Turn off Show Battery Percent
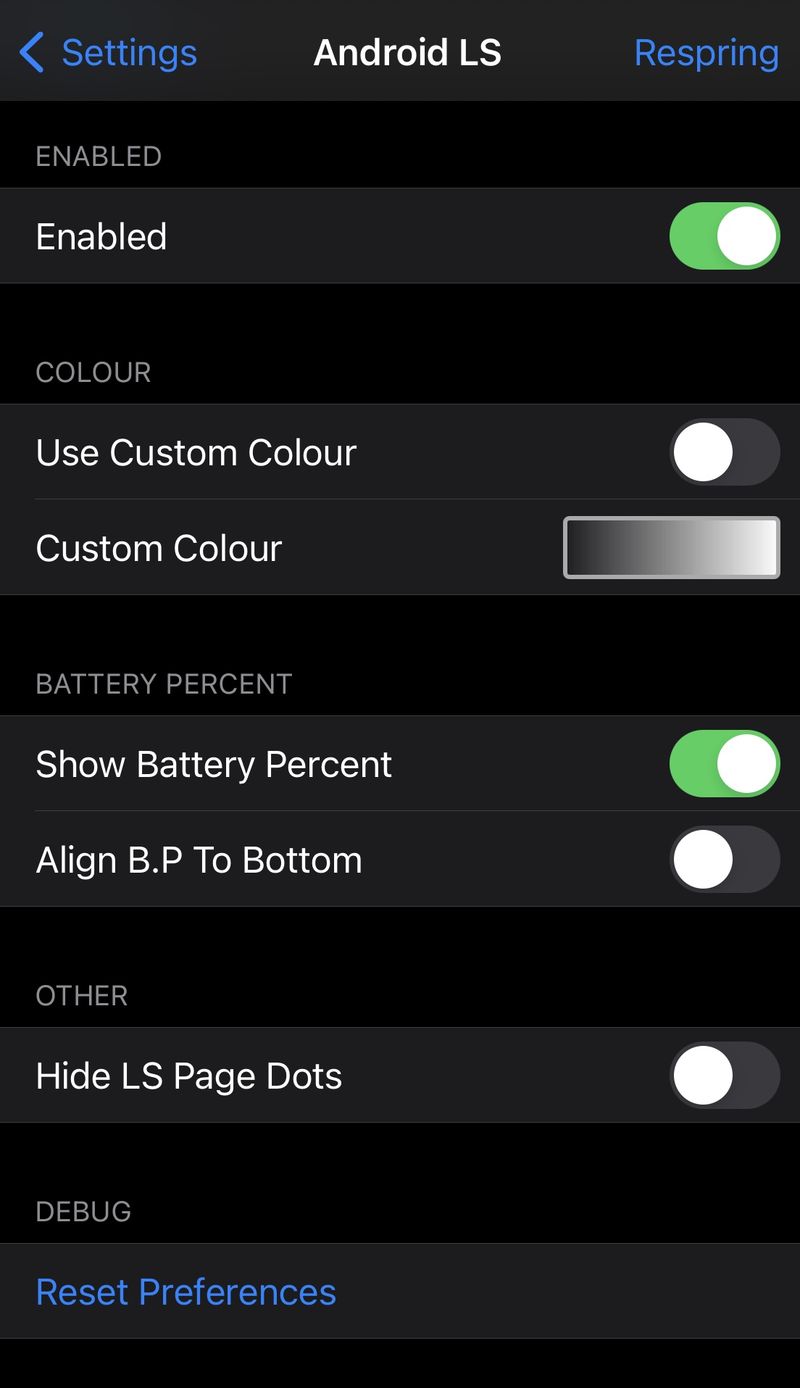The width and height of the screenshot is (800, 1388). (724, 764)
